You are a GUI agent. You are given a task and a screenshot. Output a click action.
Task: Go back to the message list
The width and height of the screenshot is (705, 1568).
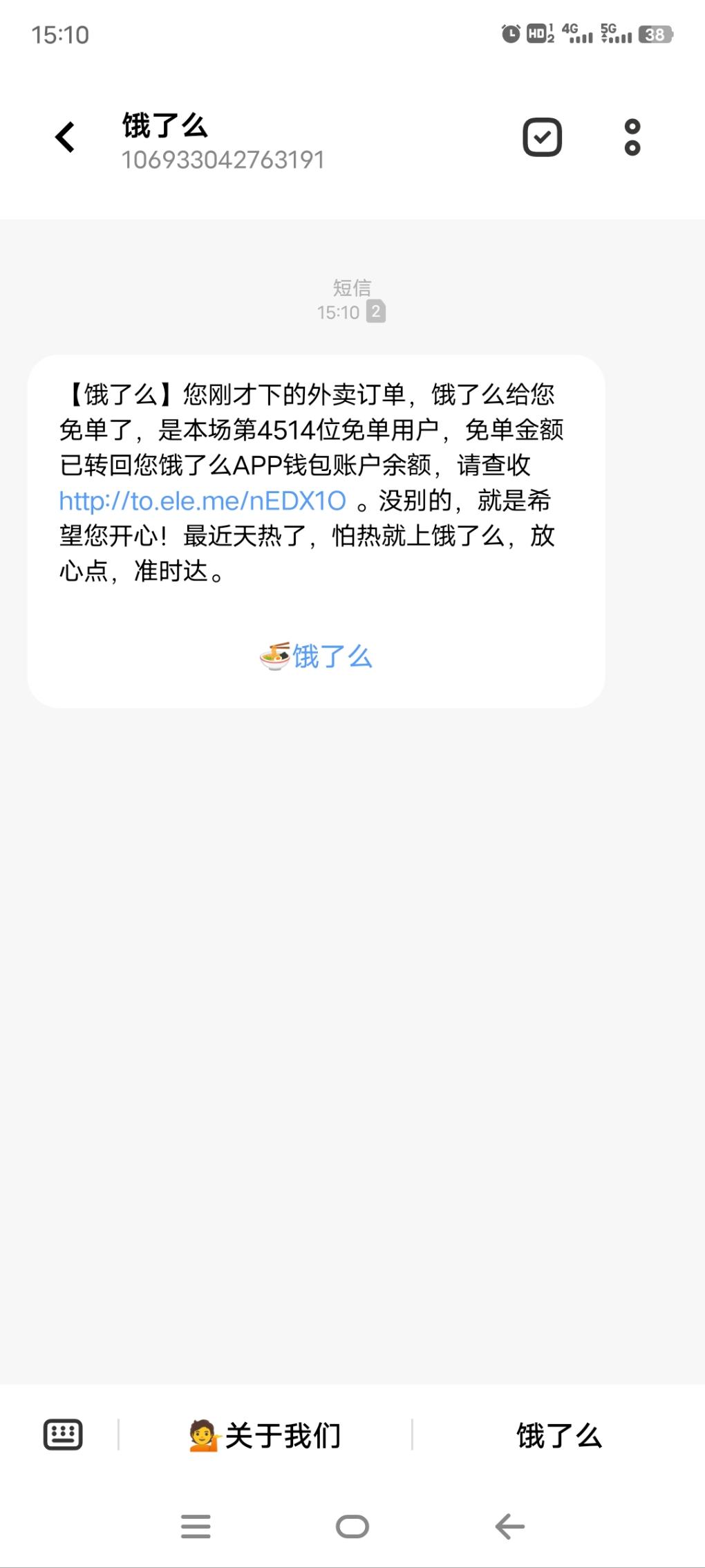tap(65, 137)
